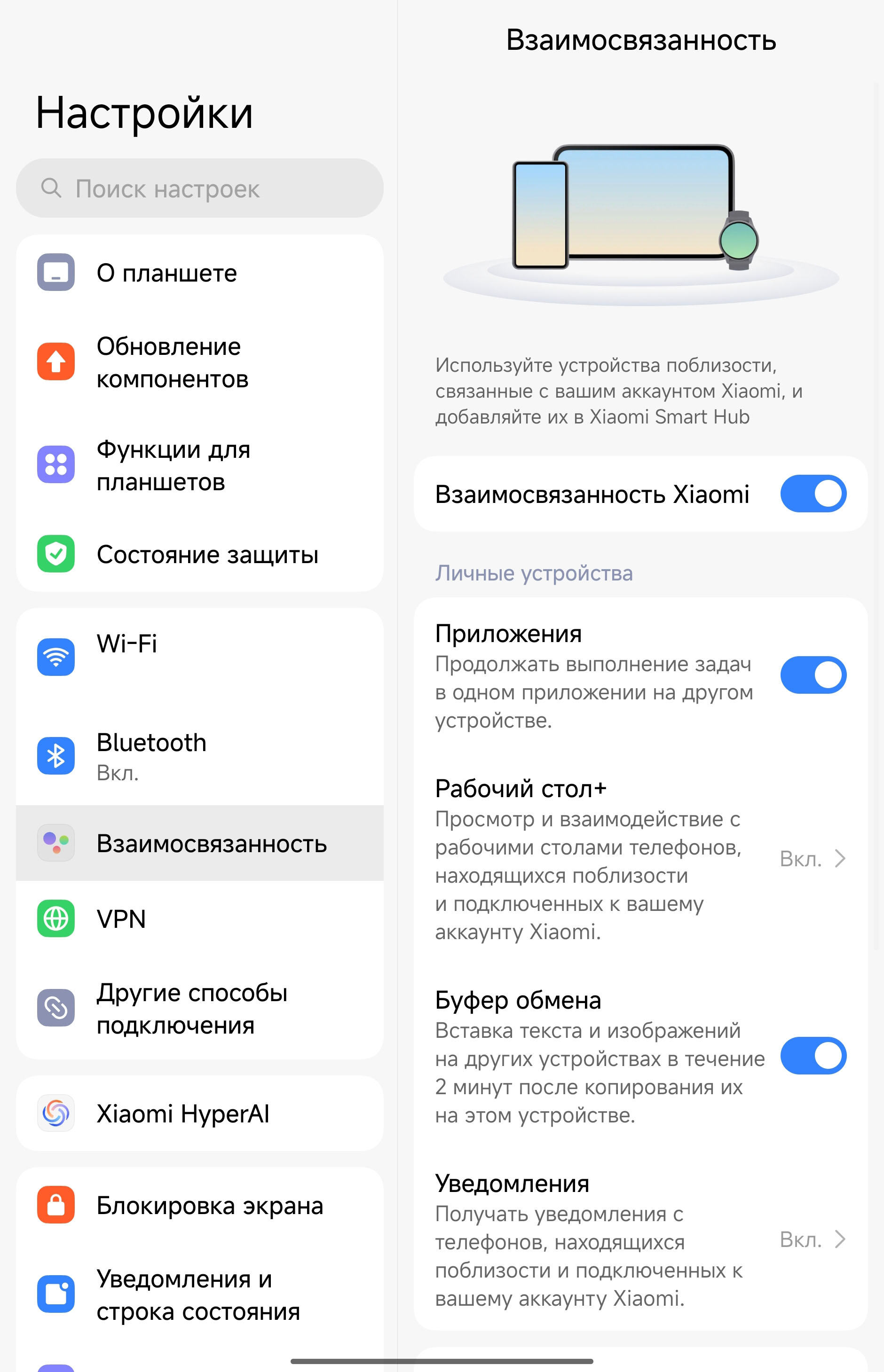This screenshot has height=1372, width=884.
Task: Open Блокировка экрана settings
Action: click(x=199, y=1205)
